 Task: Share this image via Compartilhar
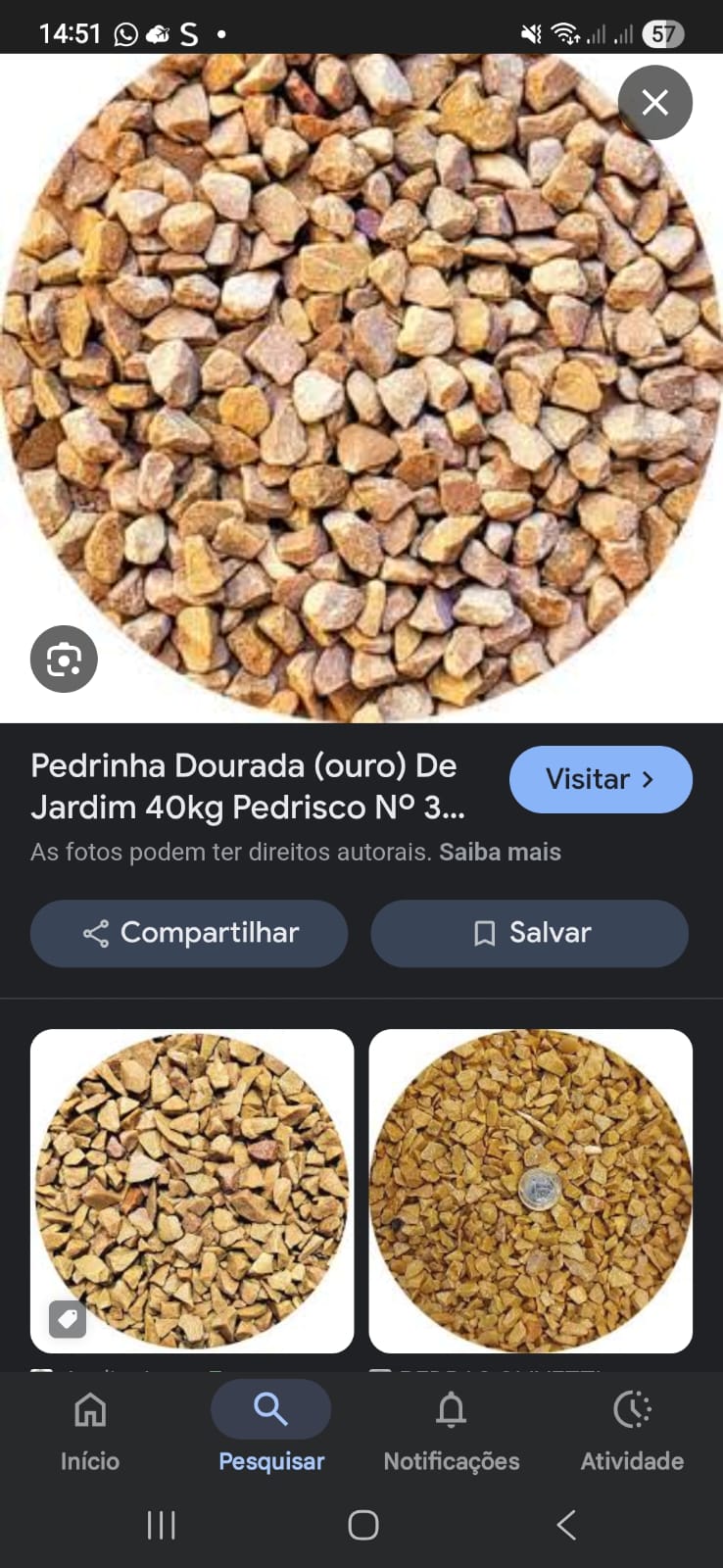(x=189, y=933)
